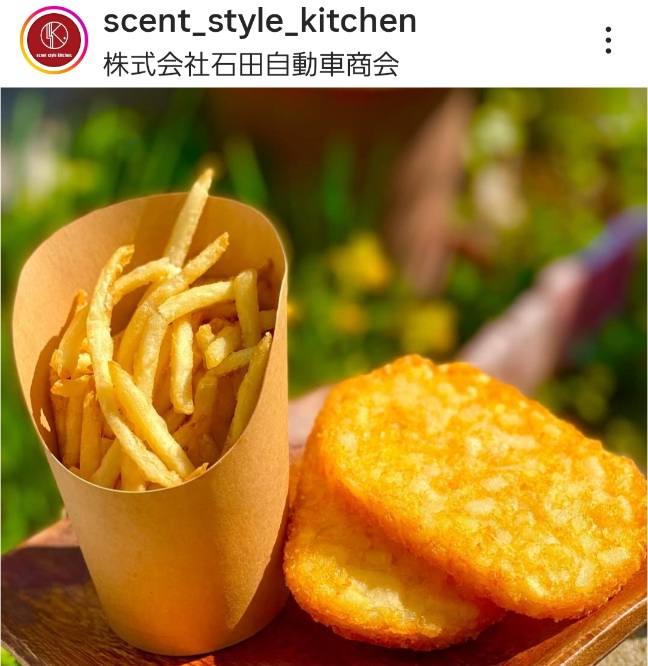Open scent_style_kitchen profile picture
648x666 pixels.
pos(54,40)
